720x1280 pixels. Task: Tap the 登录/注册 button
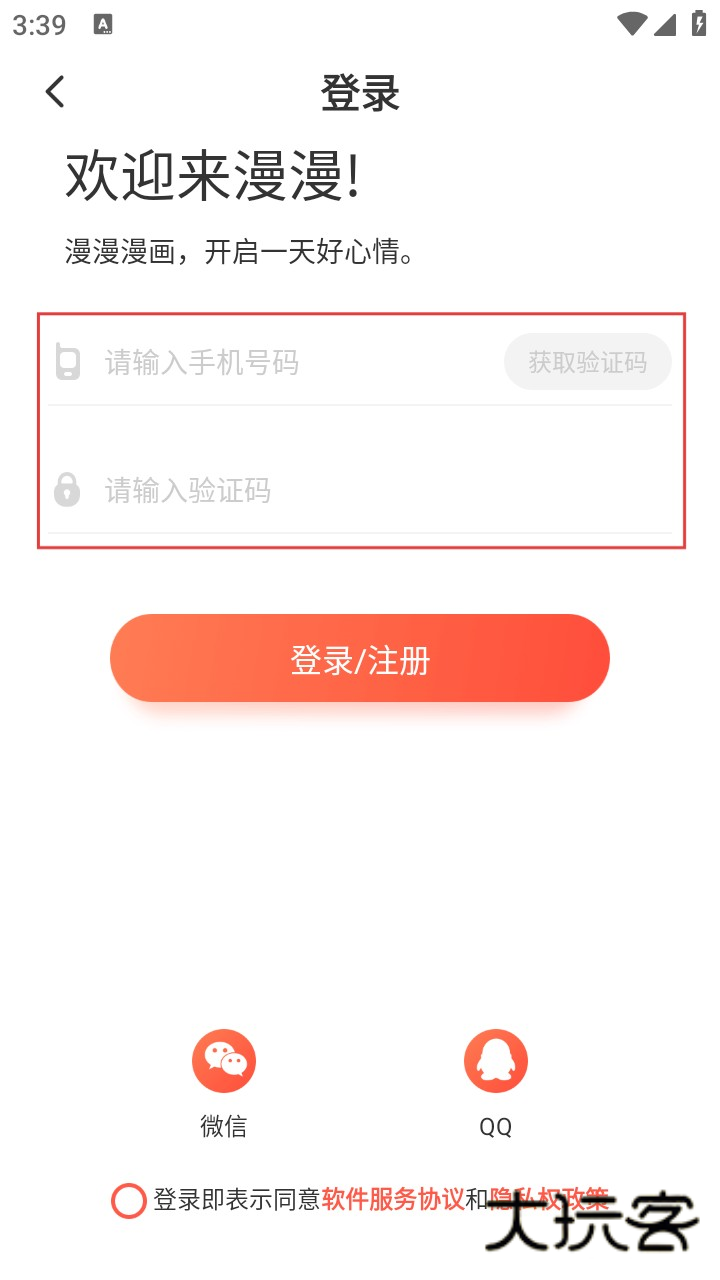click(x=360, y=659)
